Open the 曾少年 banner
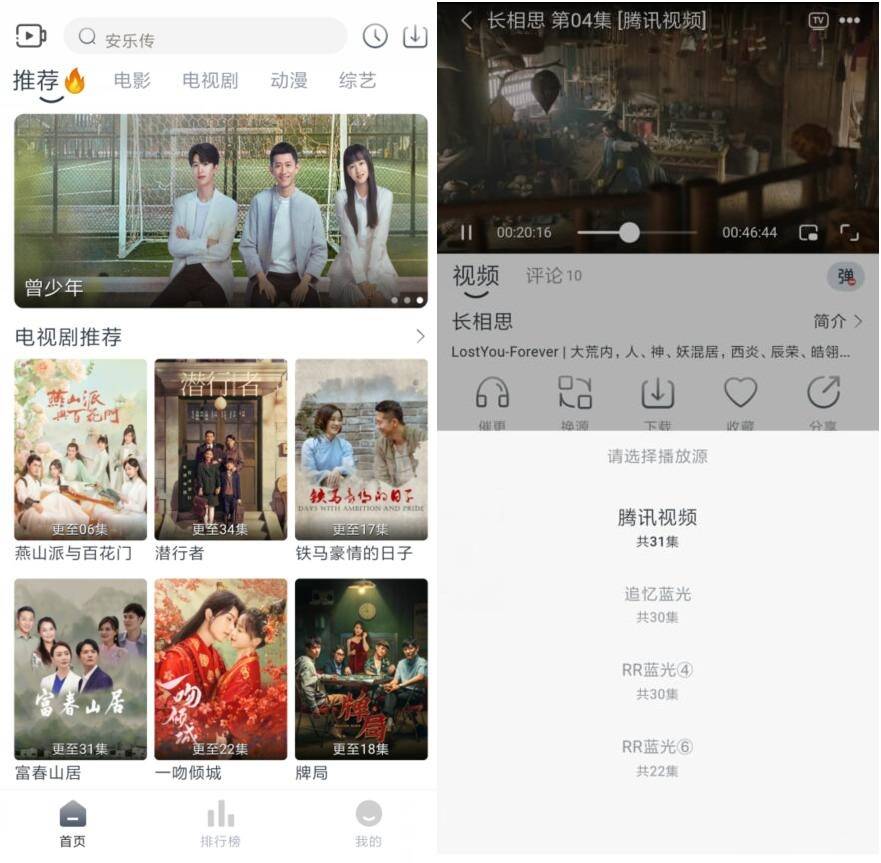 point(220,210)
